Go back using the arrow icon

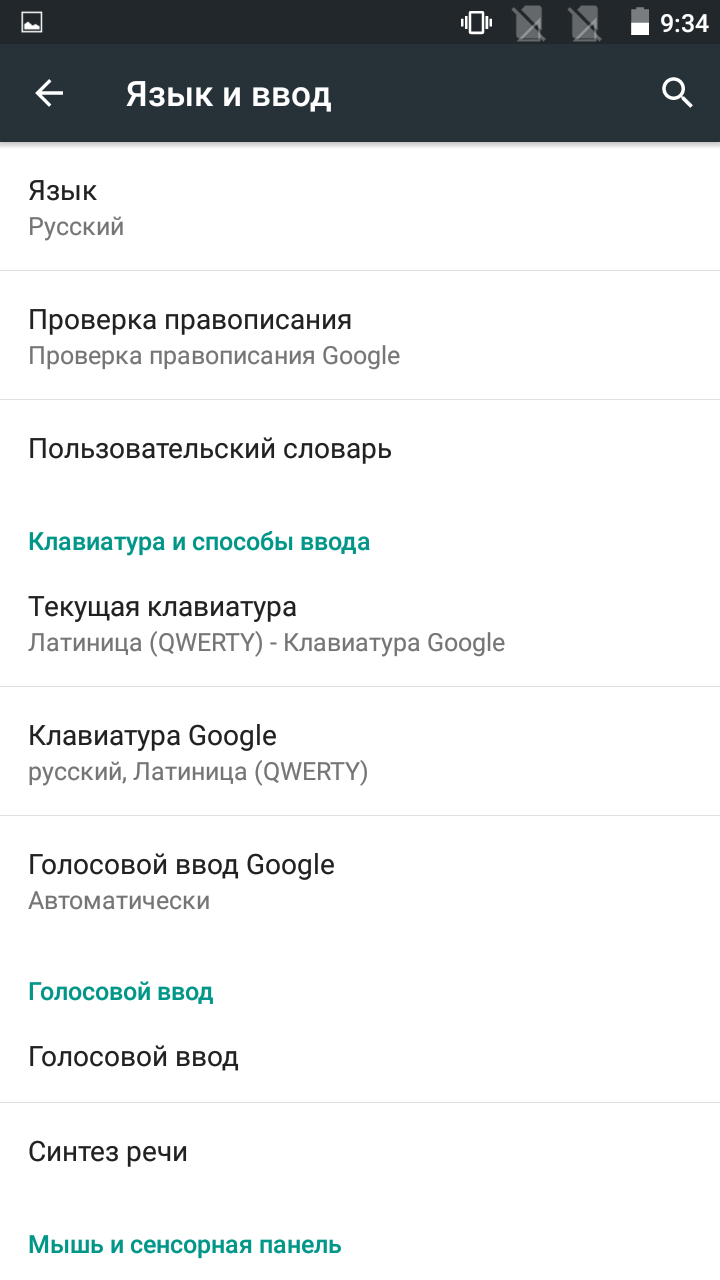point(49,94)
